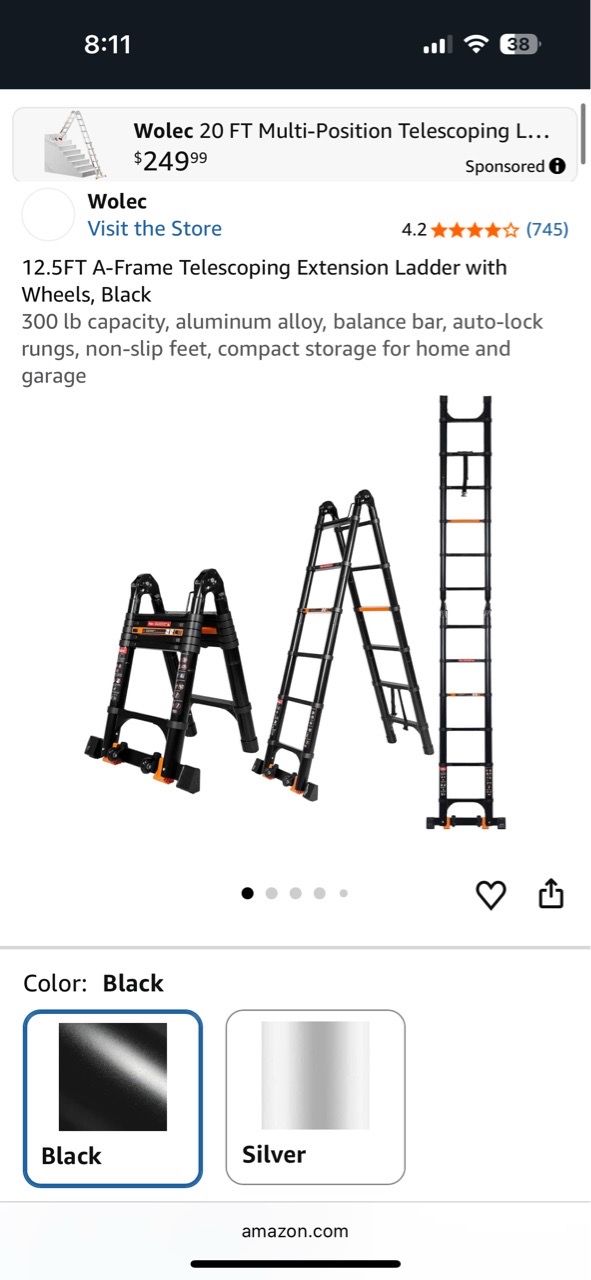This screenshot has width=591, height=1280.
Task: Visit the Store link for Wolec
Action: (x=154, y=228)
